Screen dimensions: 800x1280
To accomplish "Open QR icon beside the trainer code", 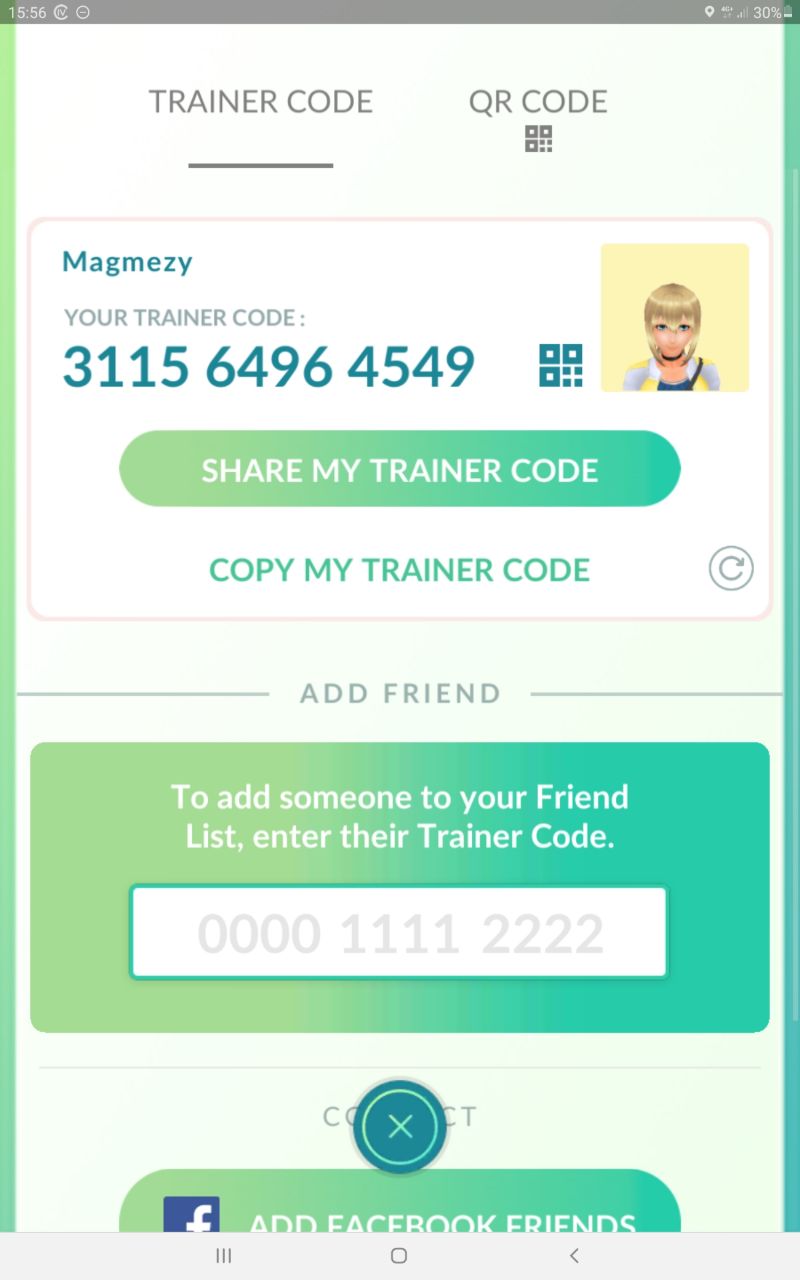I will tap(560, 365).
